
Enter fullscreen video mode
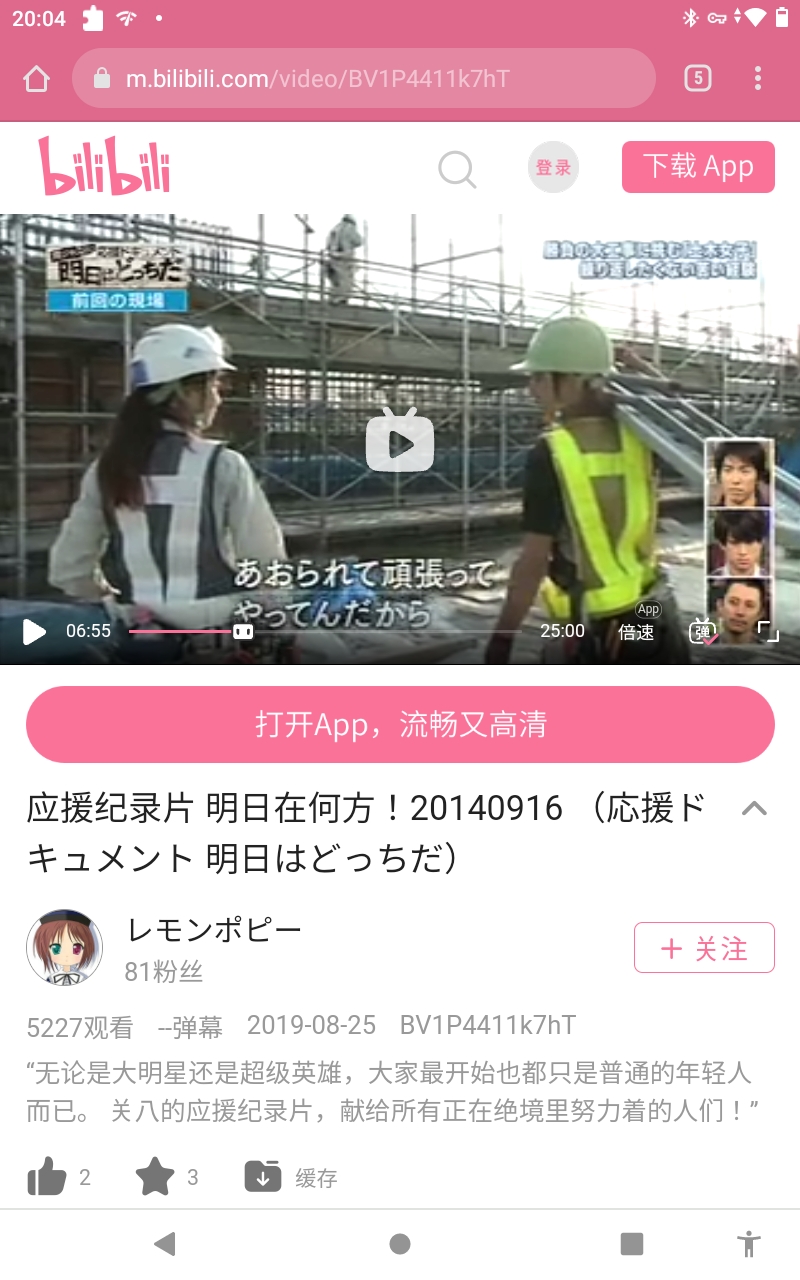767,631
